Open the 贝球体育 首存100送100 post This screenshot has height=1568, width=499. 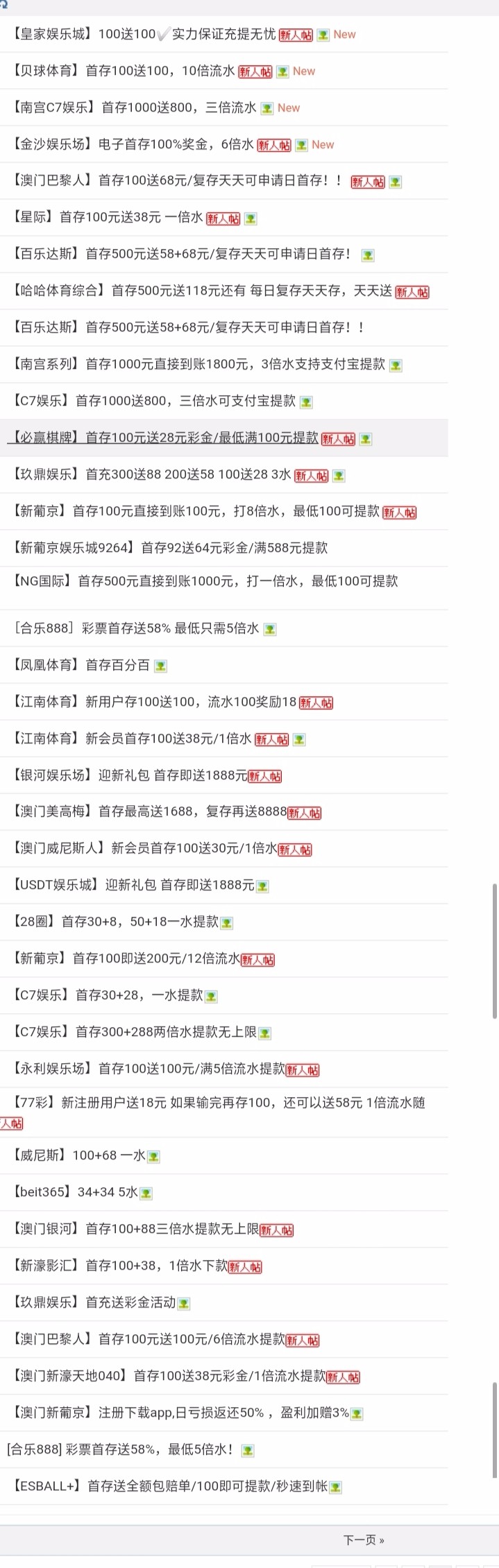point(124,71)
